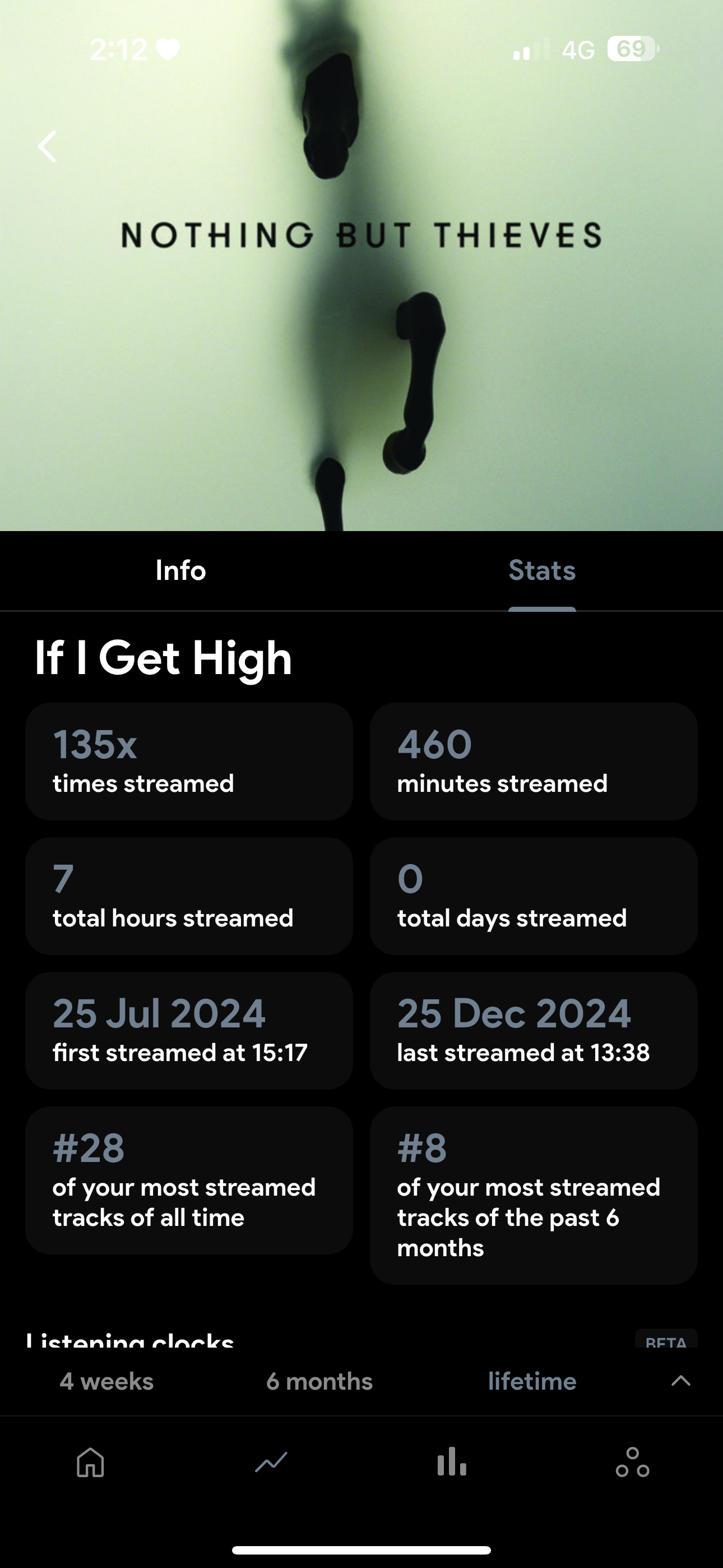Select the Stats tab
The width and height of the screenshot is (723, 1568).
coord(541,570)
